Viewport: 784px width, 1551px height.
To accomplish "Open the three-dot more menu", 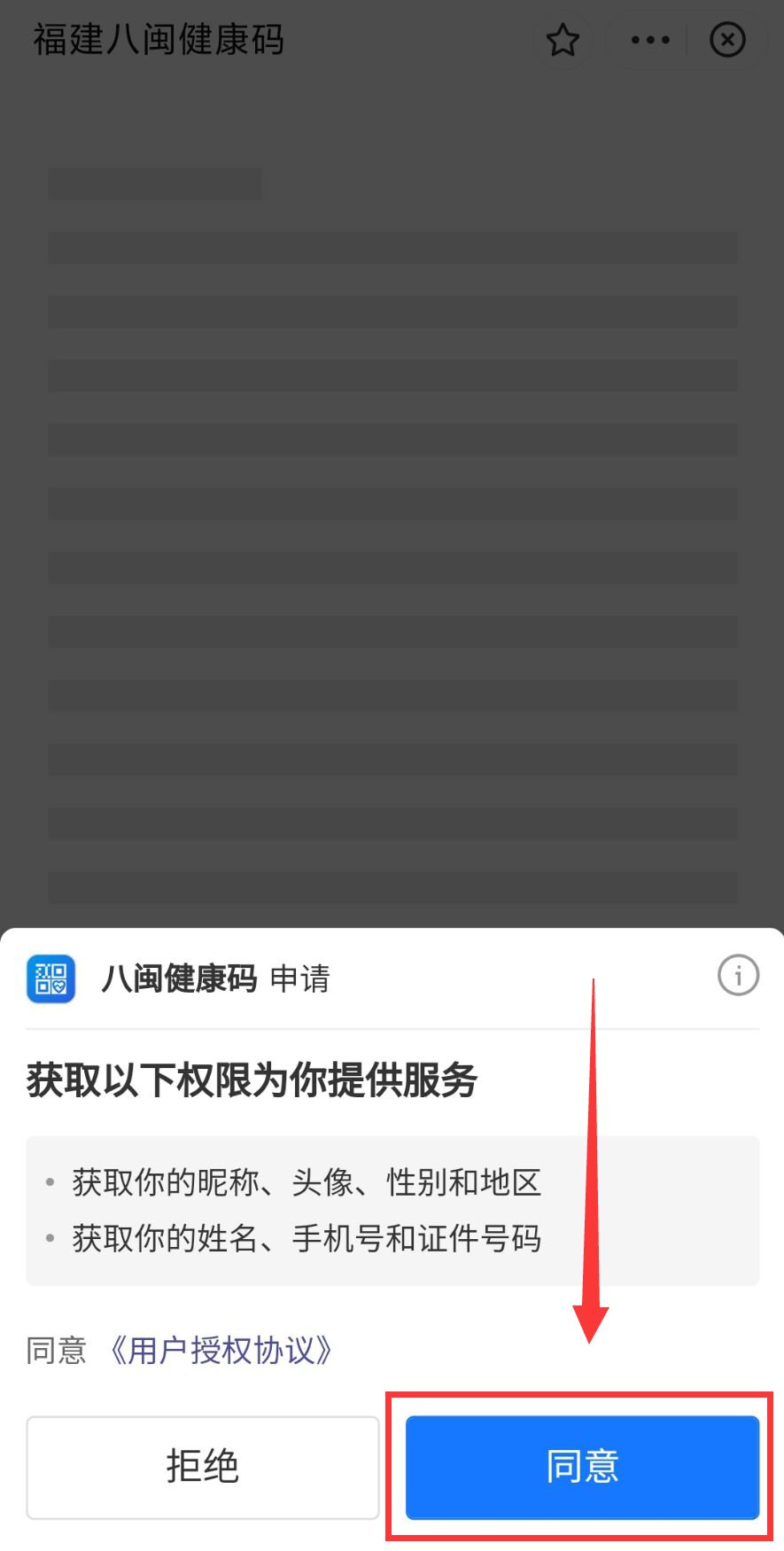I will tap(650, 40).
